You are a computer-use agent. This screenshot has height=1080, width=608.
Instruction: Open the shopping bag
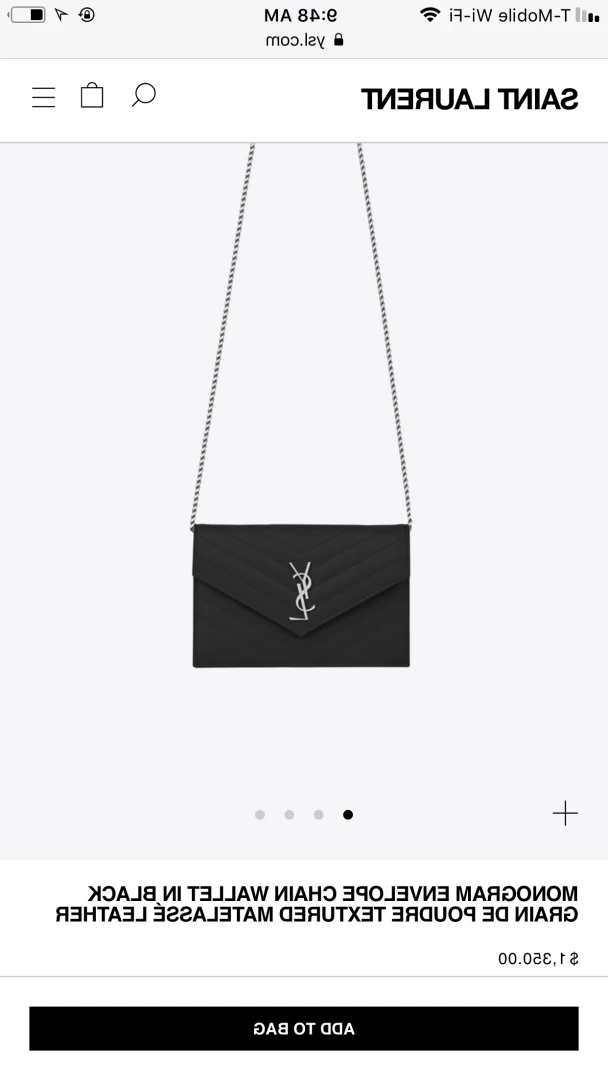pos(92,95)
